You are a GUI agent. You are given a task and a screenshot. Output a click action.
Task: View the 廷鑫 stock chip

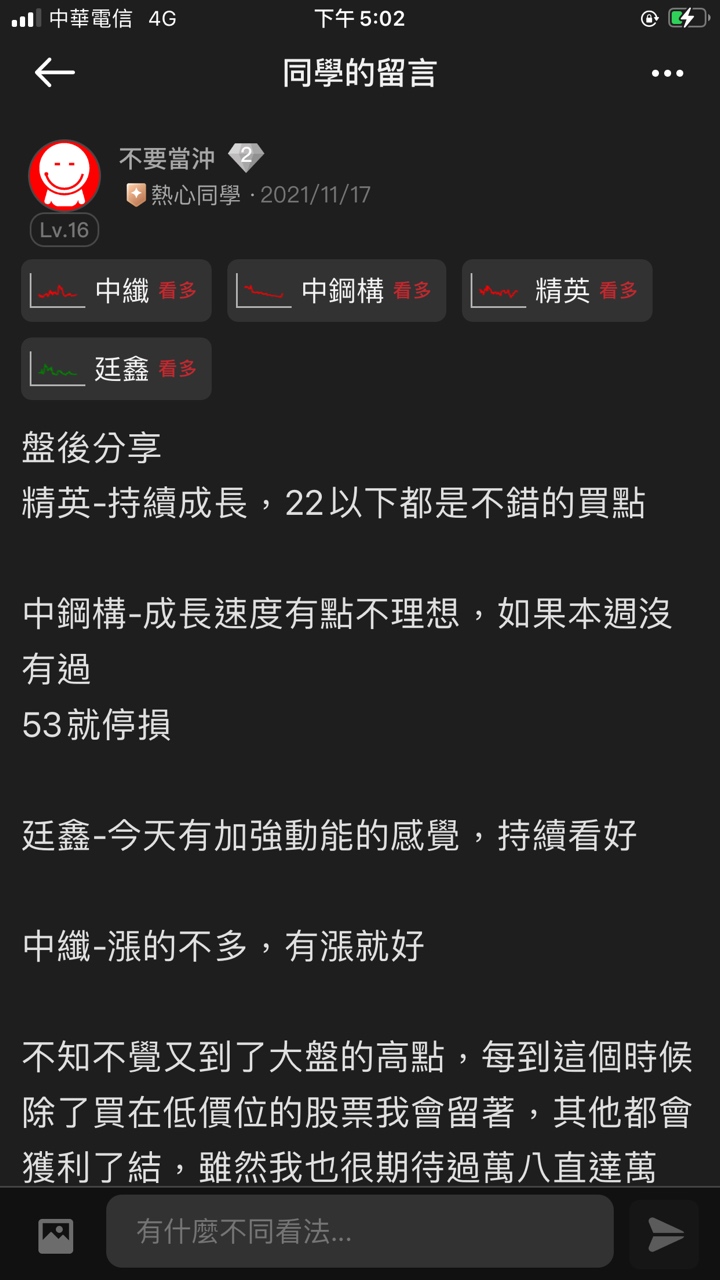[116, 369]
